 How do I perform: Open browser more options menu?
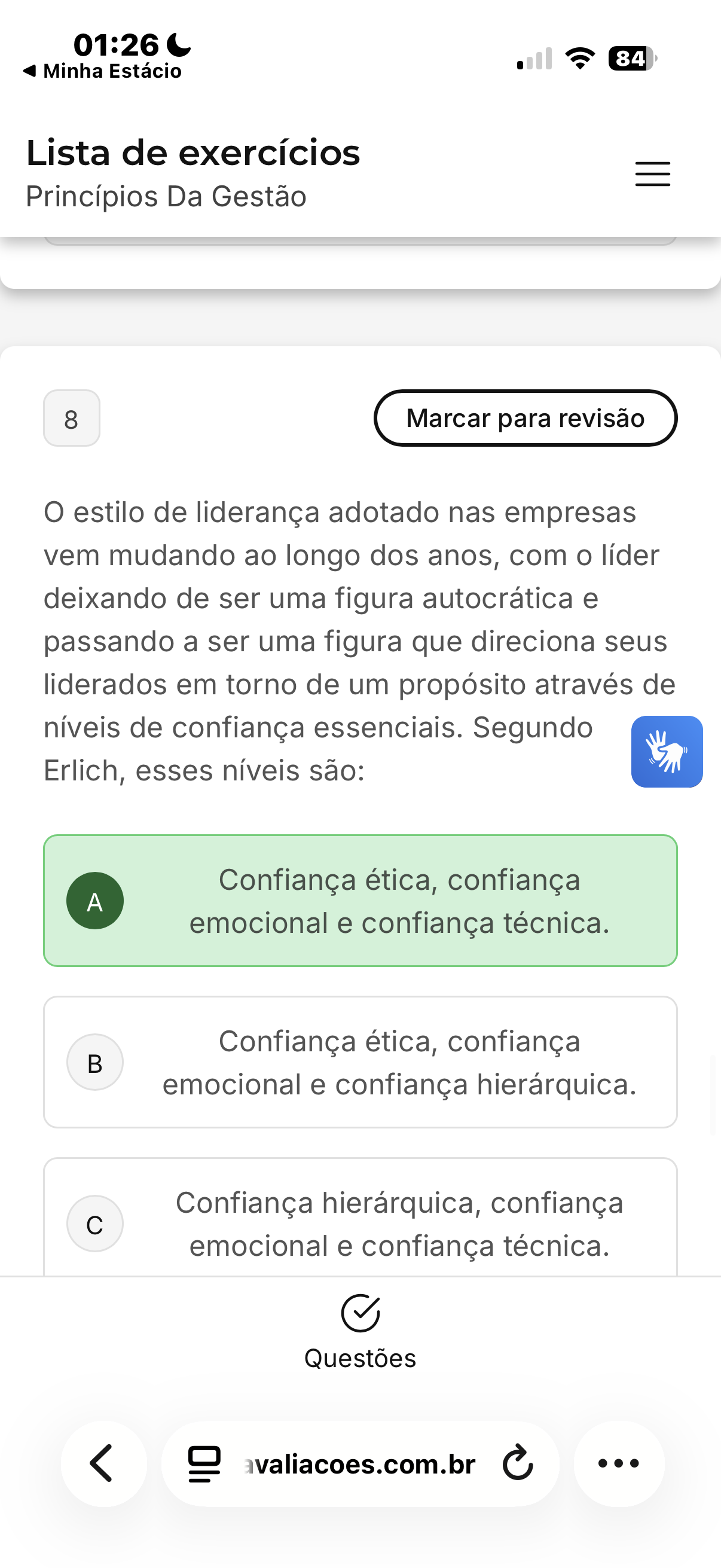click(619, 1463)
